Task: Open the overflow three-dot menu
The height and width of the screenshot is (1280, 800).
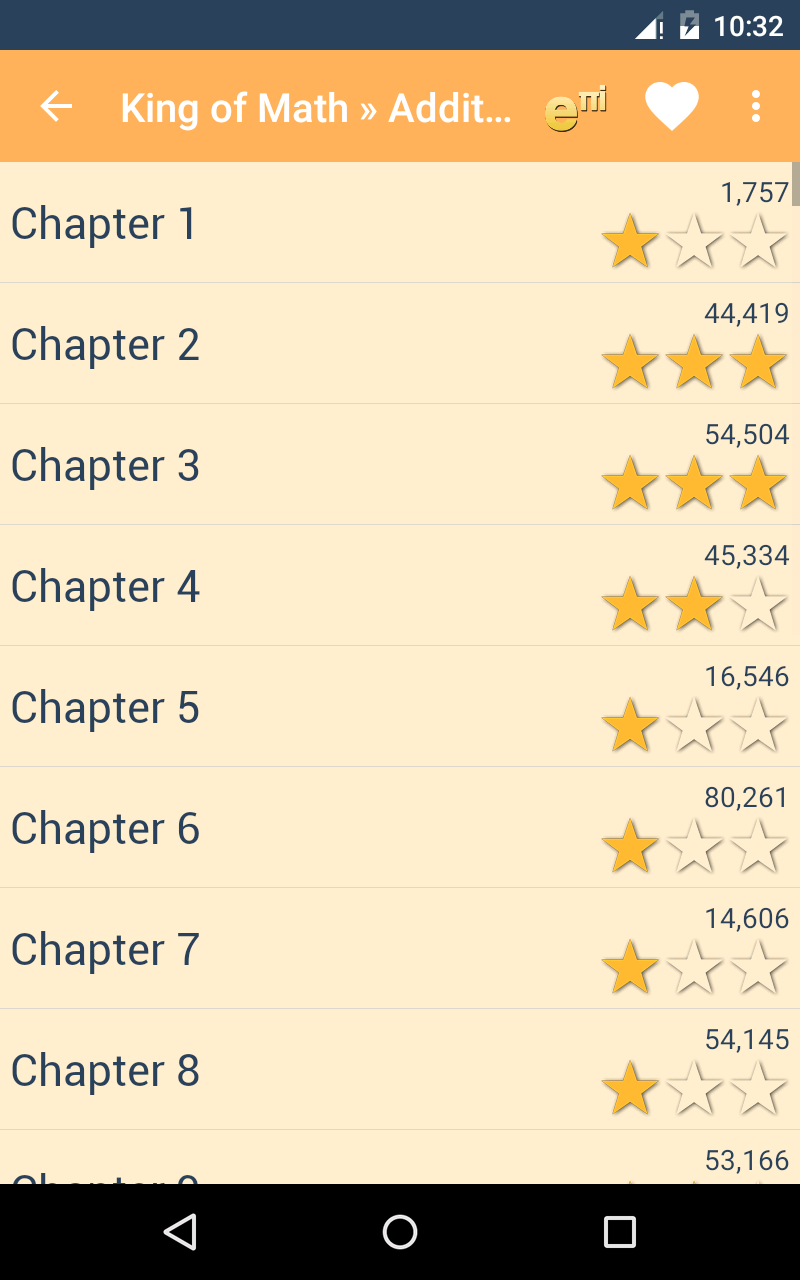Action: tap(755, 106)
